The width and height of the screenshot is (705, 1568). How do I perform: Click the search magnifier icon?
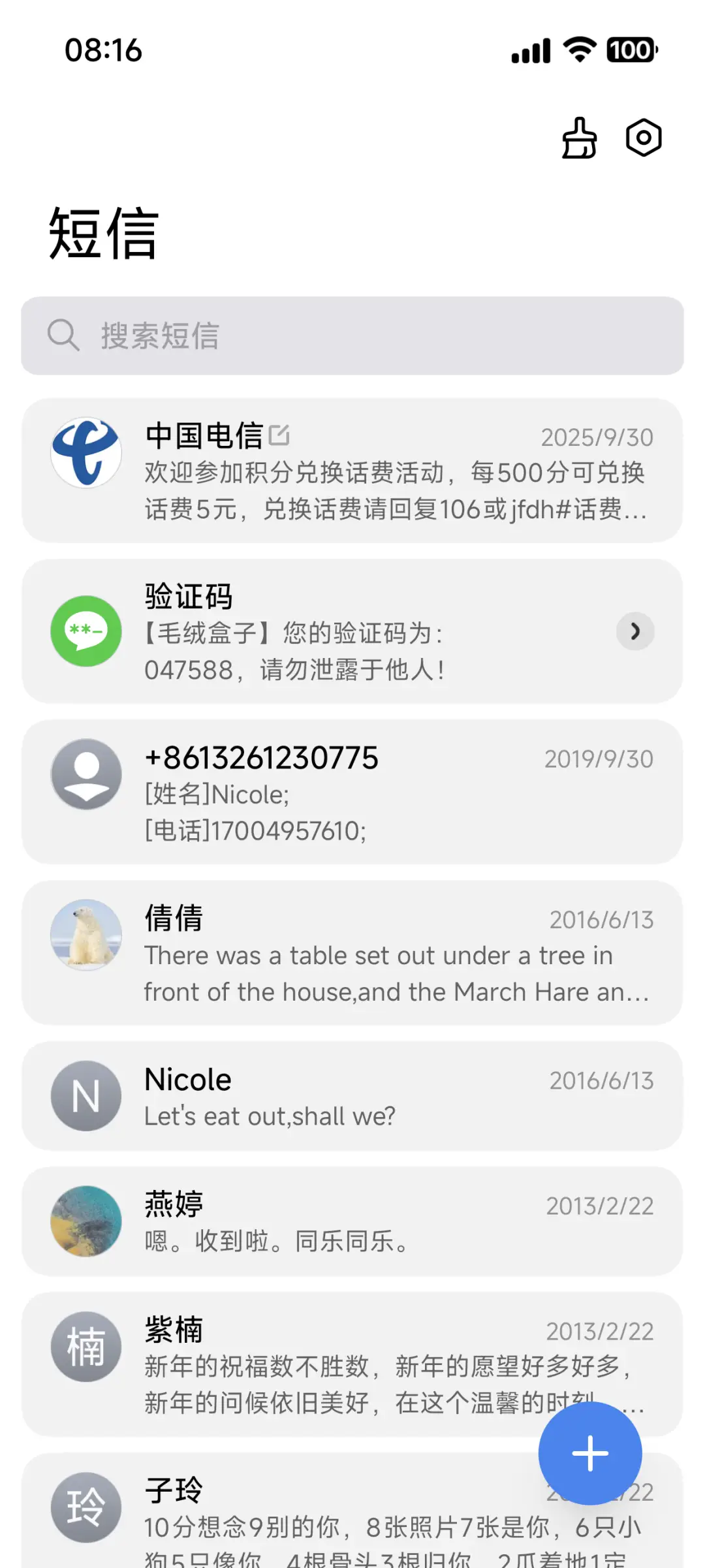point(63,336)
